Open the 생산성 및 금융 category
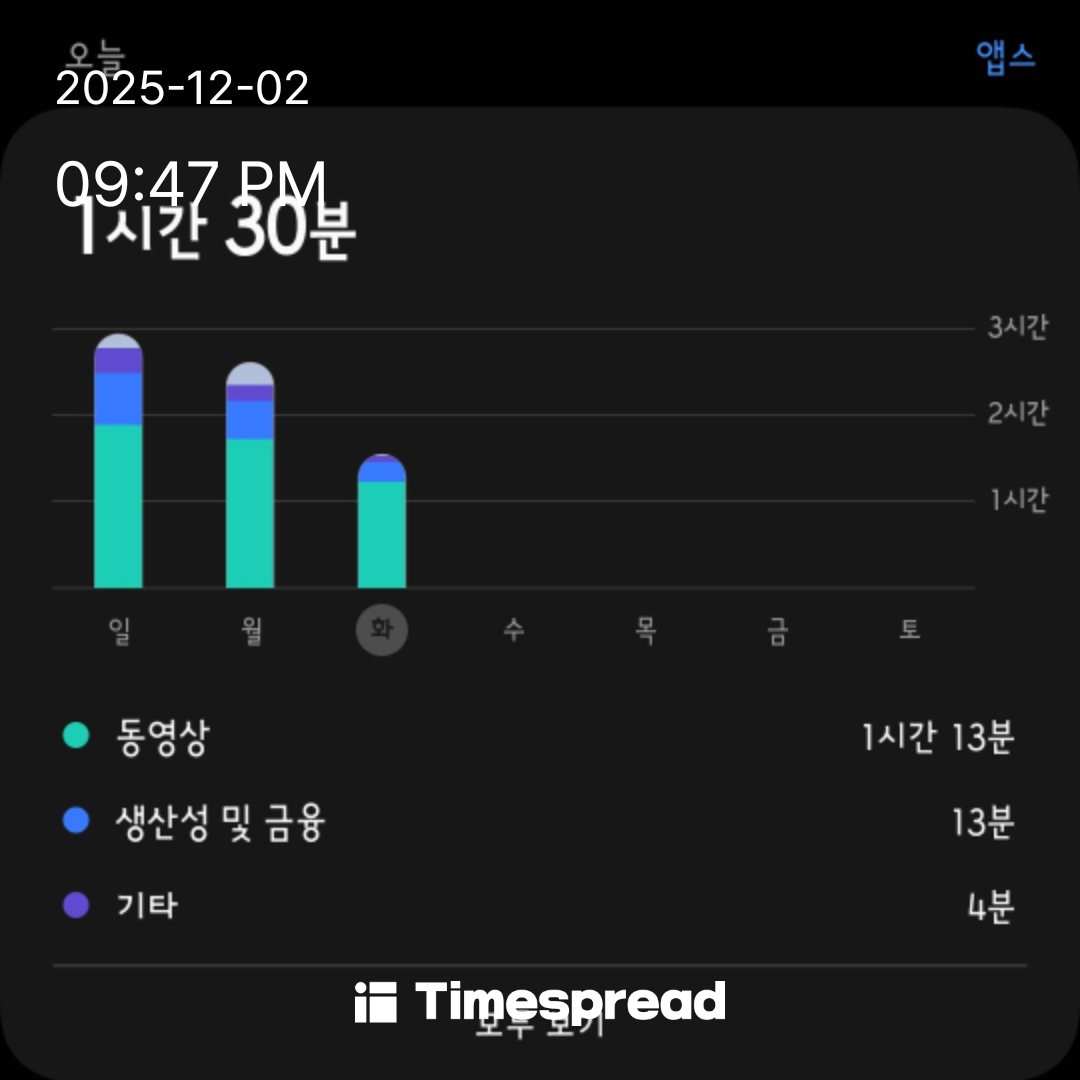Screen dimensions: 1080x1080 click(x=538, y=822)
